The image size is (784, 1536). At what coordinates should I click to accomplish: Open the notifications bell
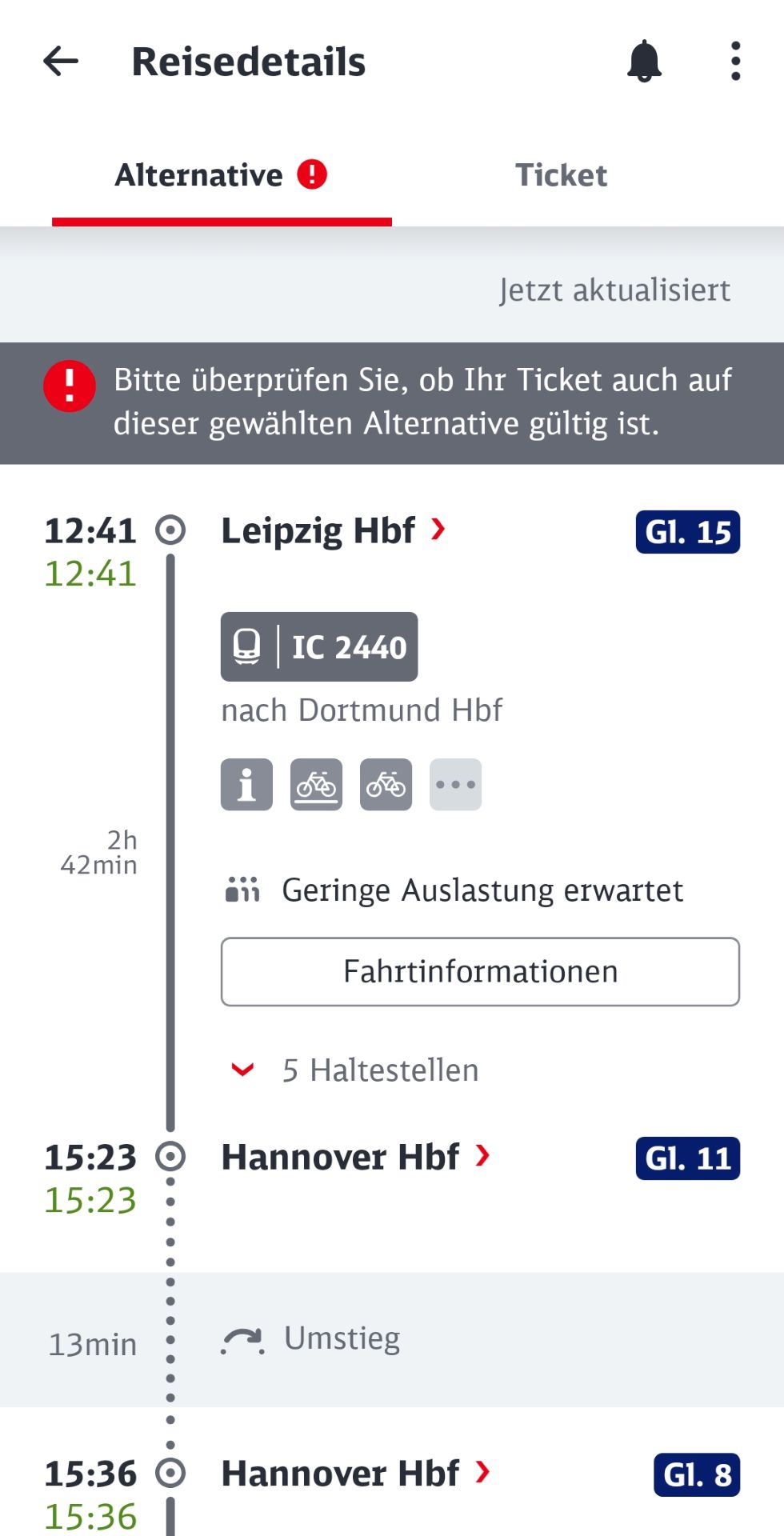(x=644, y=62)
